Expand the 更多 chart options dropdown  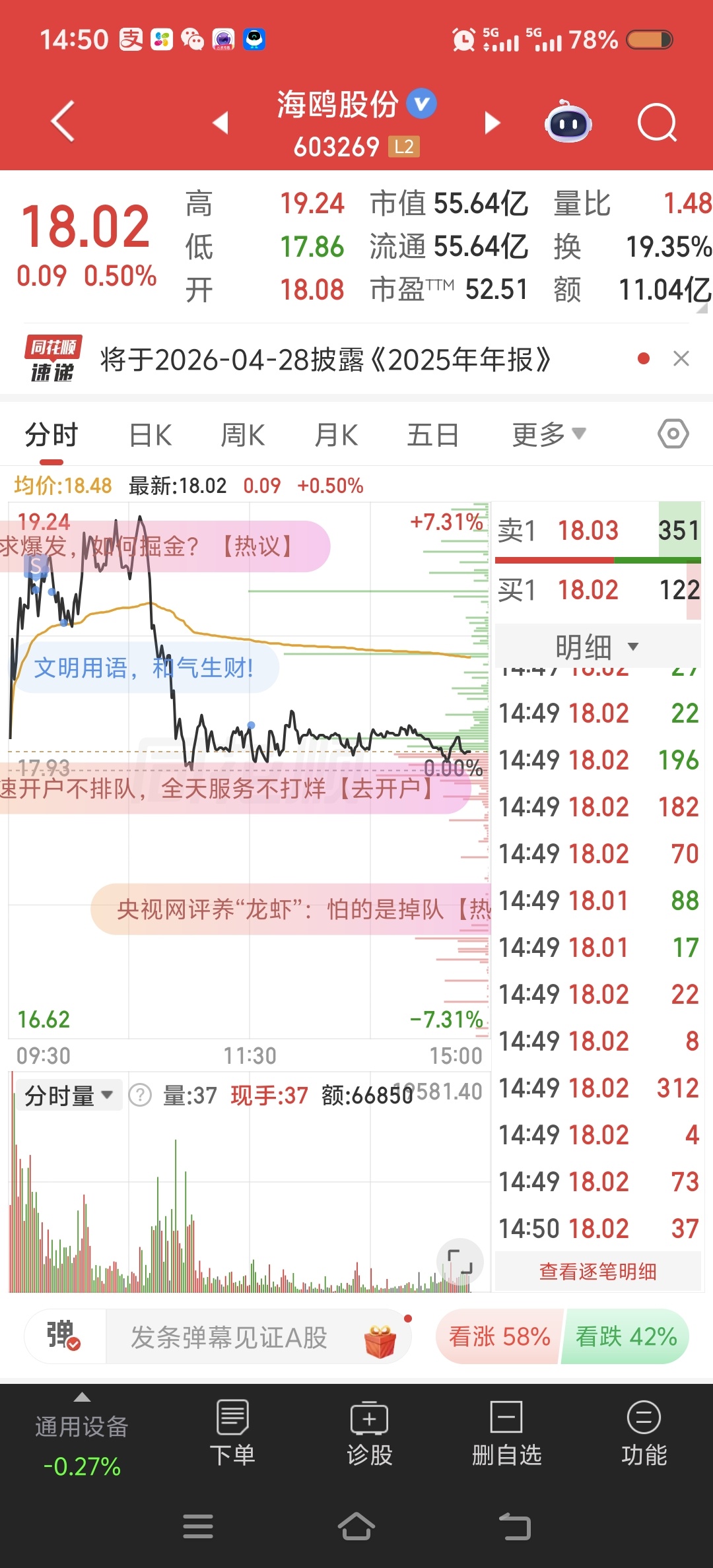(548, 435)
